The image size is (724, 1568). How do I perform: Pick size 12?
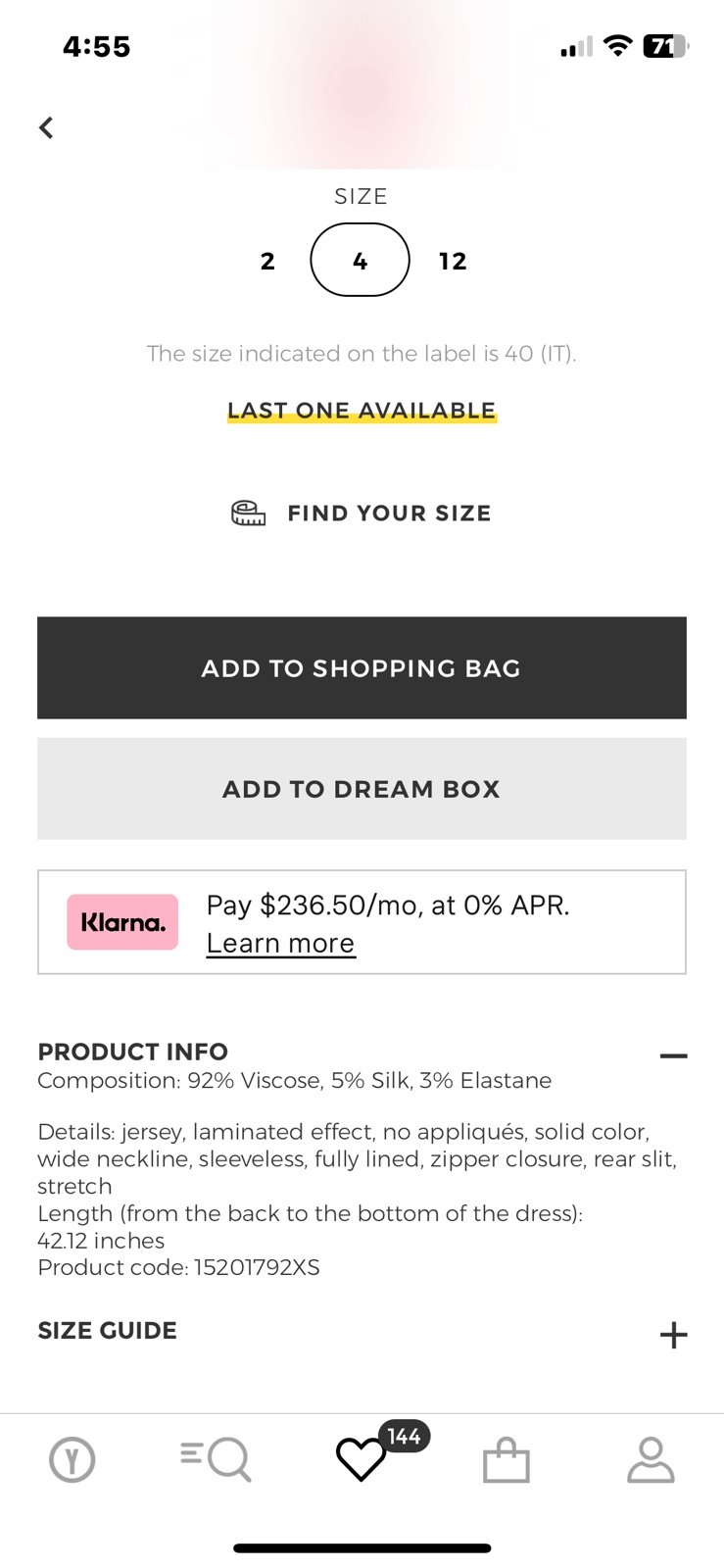pos(453,261)
